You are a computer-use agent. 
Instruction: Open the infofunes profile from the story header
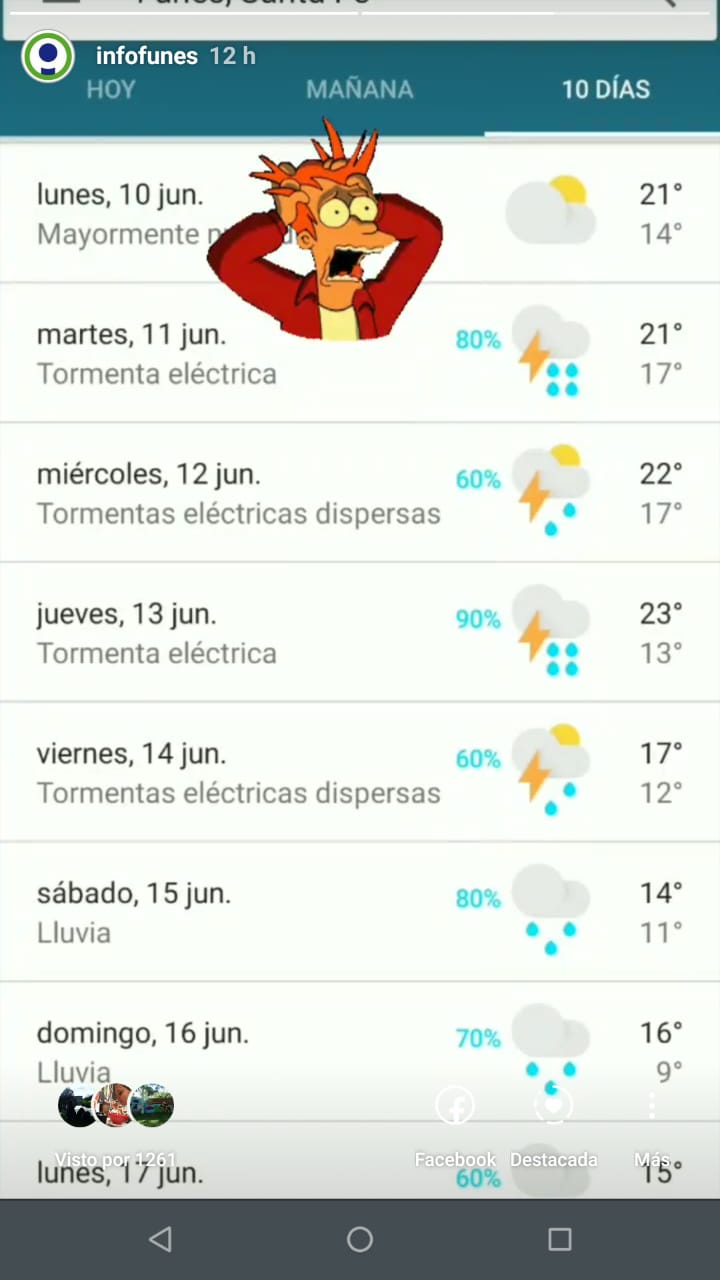tap(146, 56)
